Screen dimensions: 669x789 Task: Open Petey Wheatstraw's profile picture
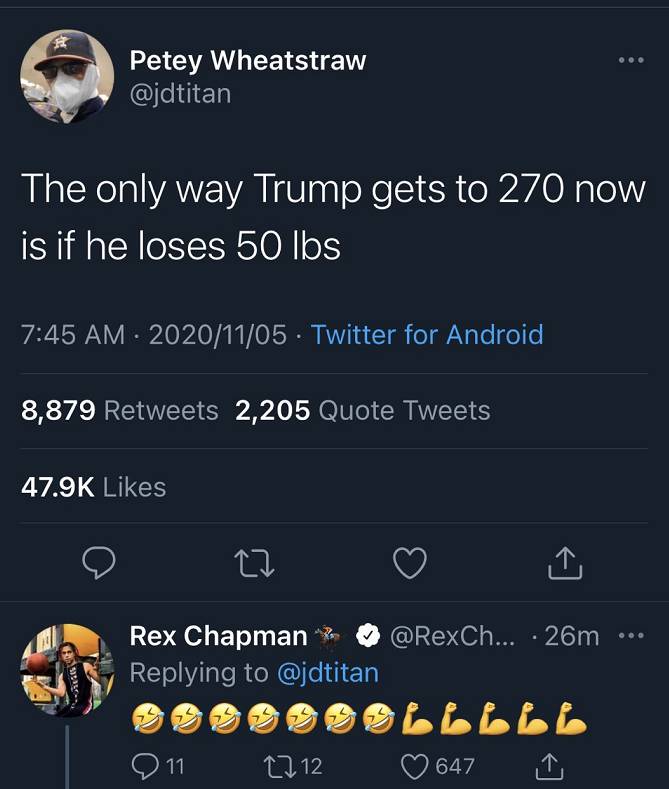click(x=67, y=75)
